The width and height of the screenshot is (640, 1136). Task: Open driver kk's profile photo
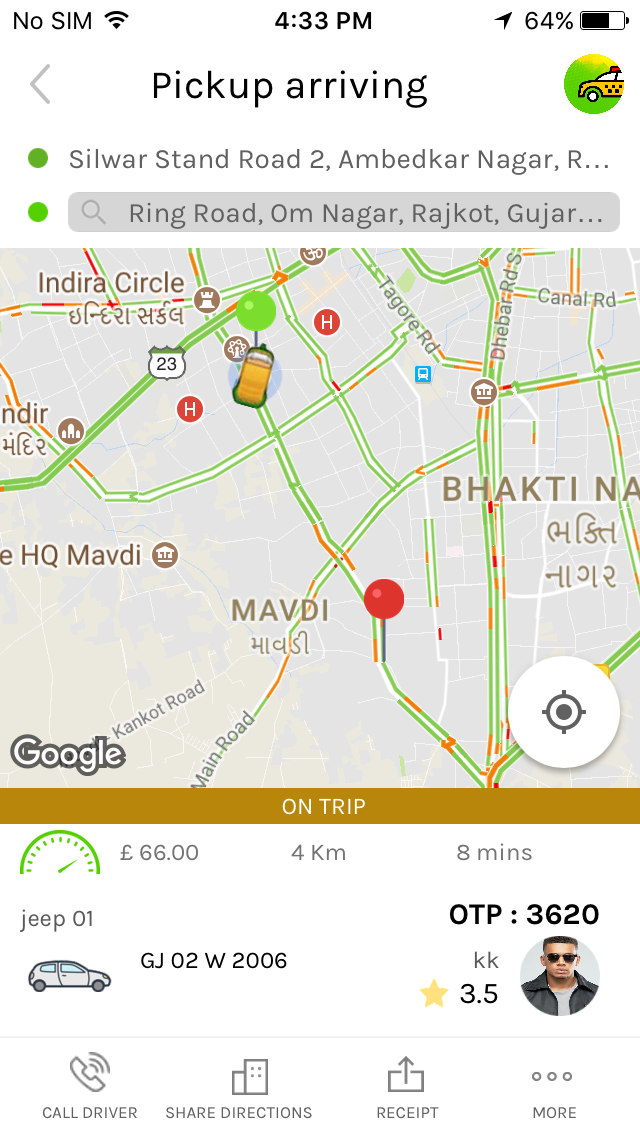(x=560, y=976)
